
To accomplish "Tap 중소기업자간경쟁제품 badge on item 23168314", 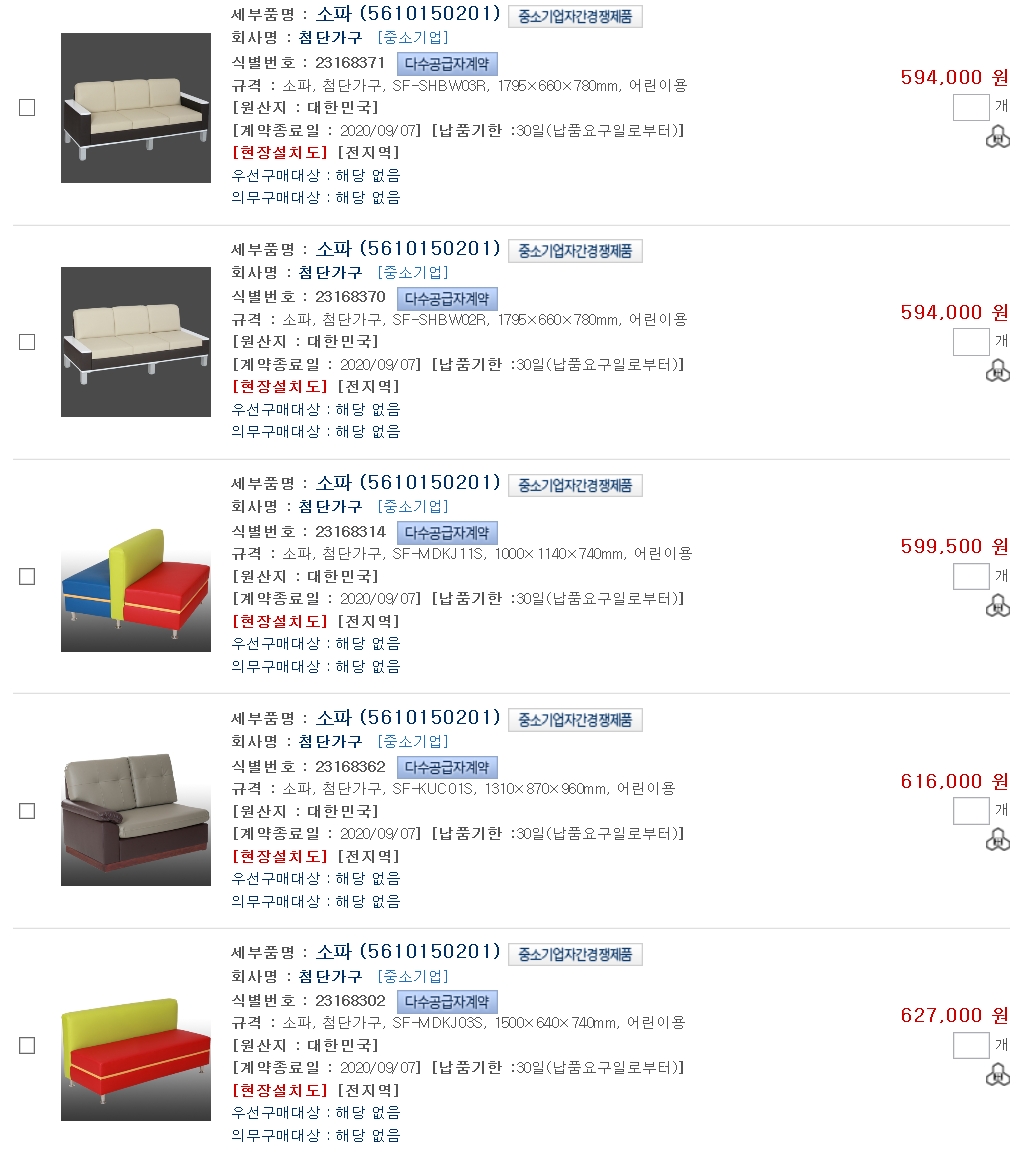I will point(575,486).
